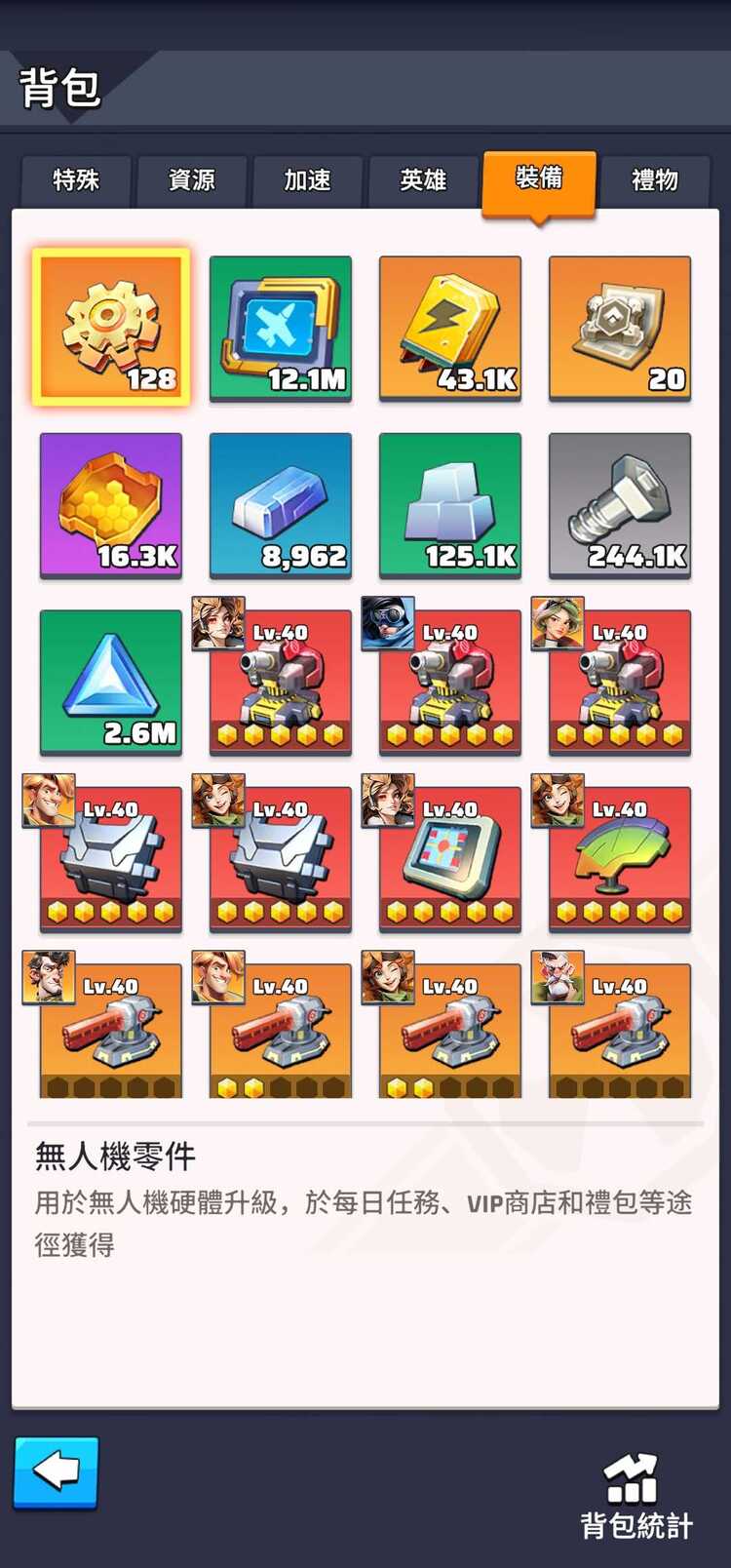Select the Lv.40 rainbow radar dish equipment
The image size is (731, 1568).
click(x=620, y=858)
